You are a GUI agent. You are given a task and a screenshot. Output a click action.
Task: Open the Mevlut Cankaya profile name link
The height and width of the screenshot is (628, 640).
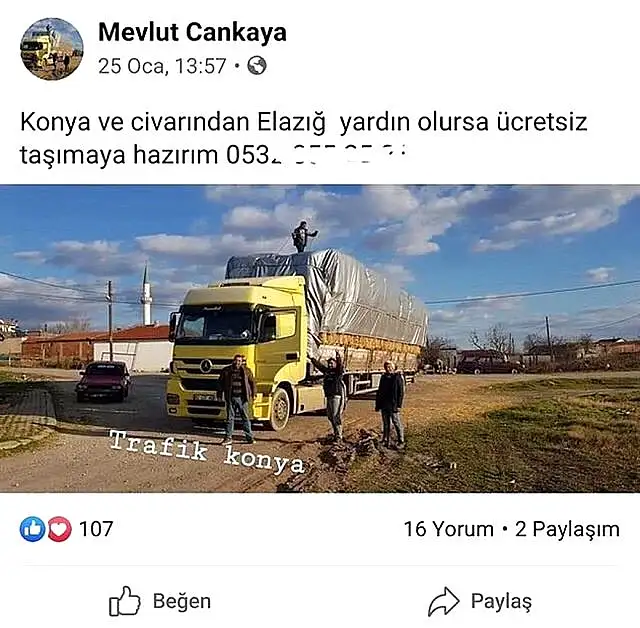point(192,32)
